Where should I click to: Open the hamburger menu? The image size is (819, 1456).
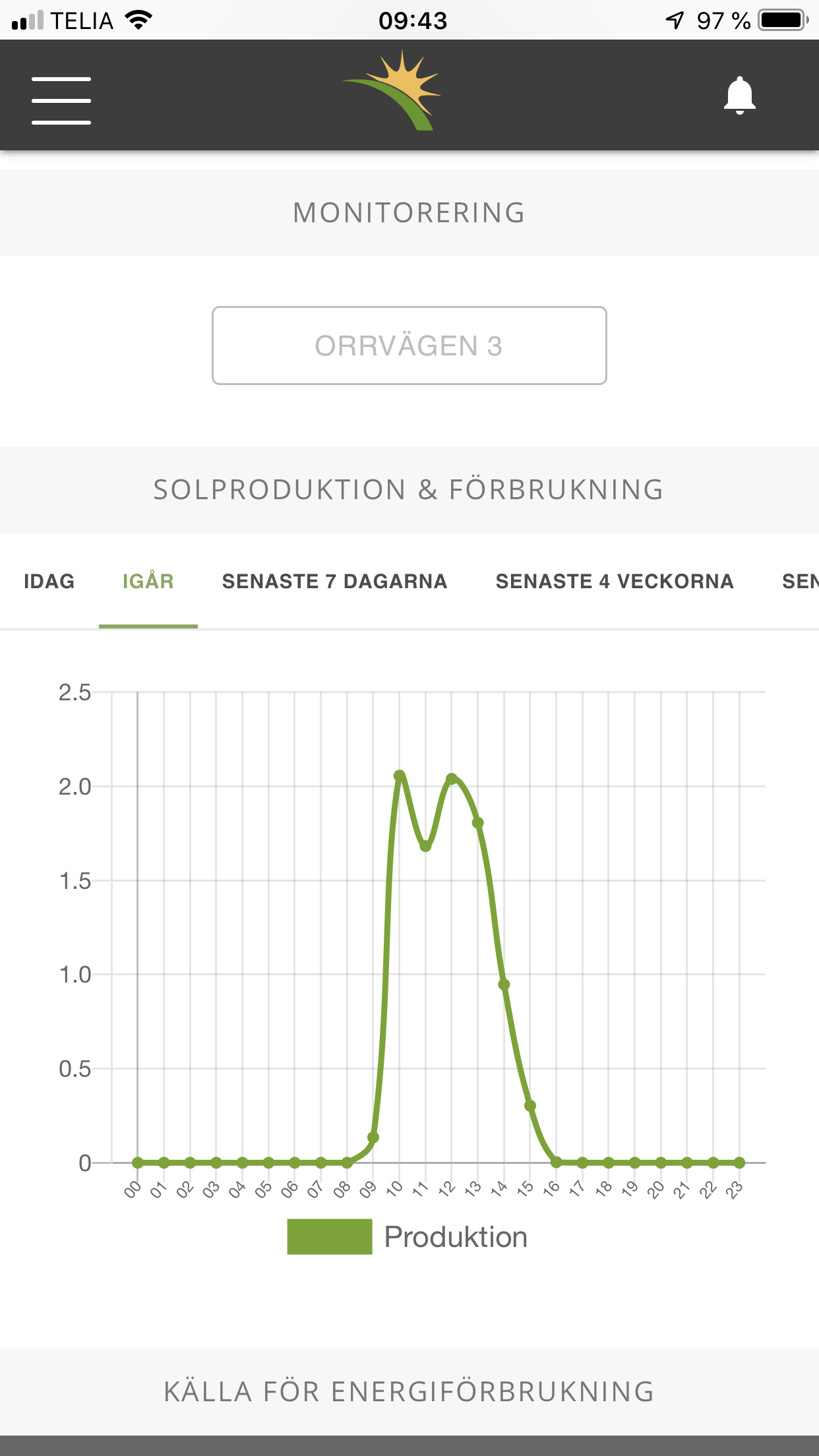61,101
